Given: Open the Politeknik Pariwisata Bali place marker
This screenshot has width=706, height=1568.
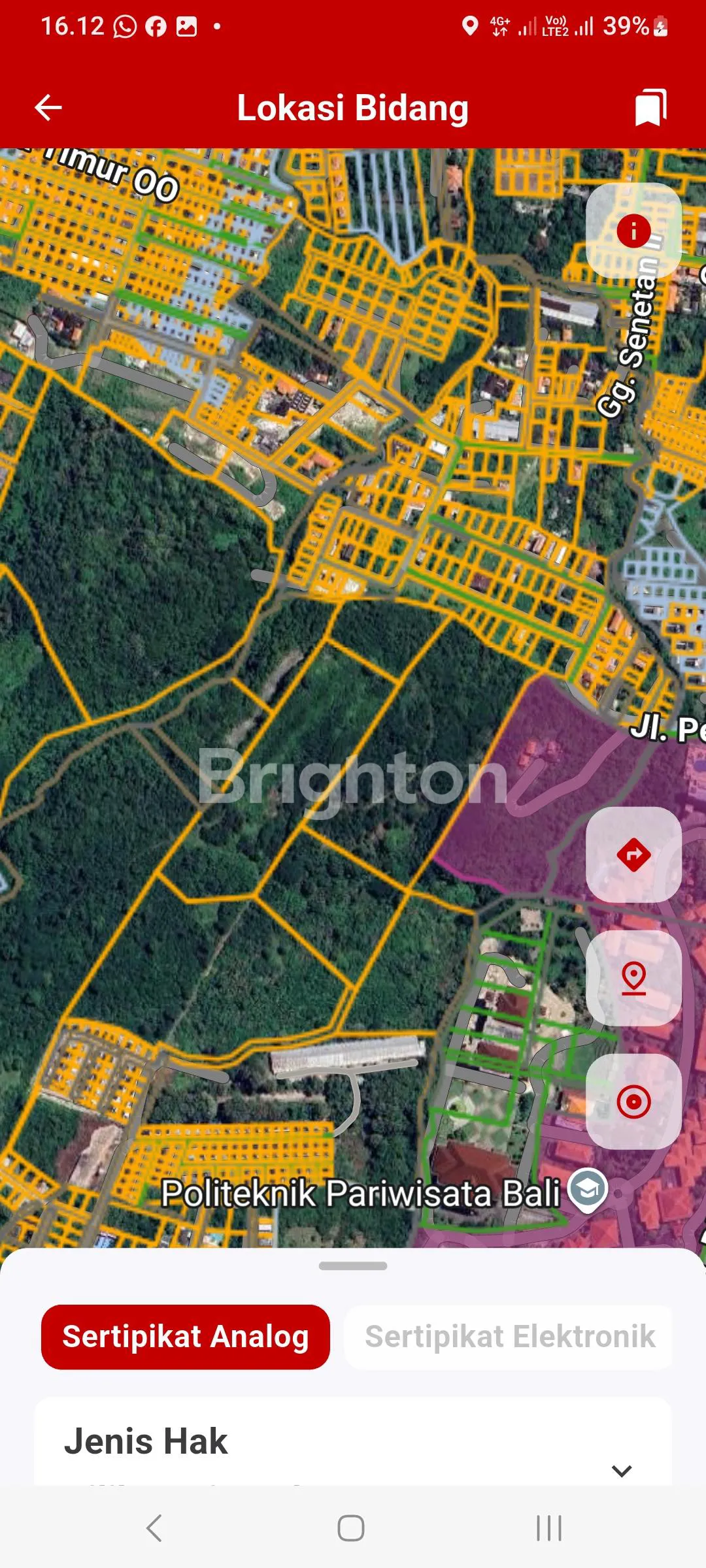Looking at the screenshot, I should (x=588, y=1189).
